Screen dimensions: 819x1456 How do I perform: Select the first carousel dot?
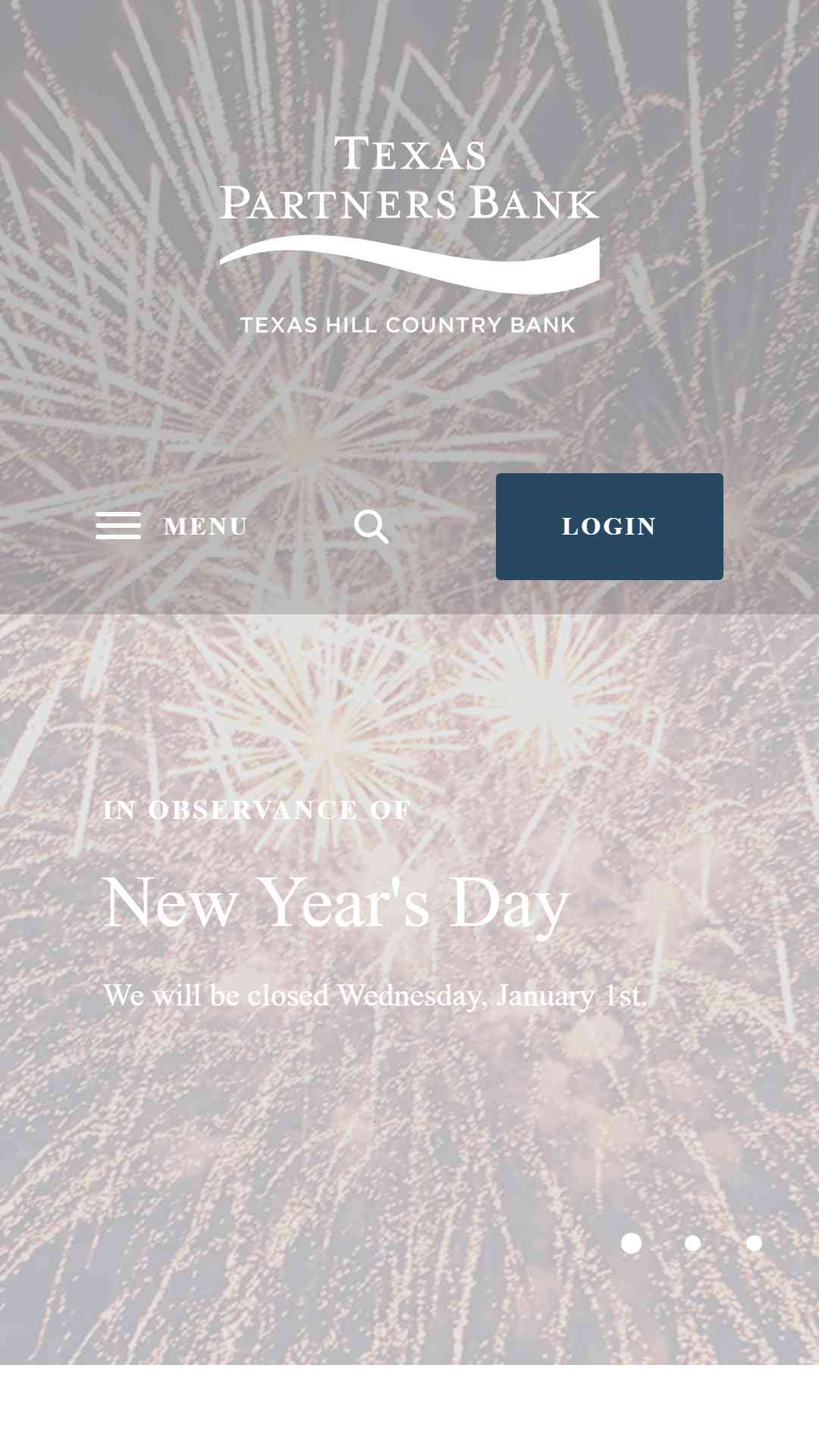[x=632, y=1243]
